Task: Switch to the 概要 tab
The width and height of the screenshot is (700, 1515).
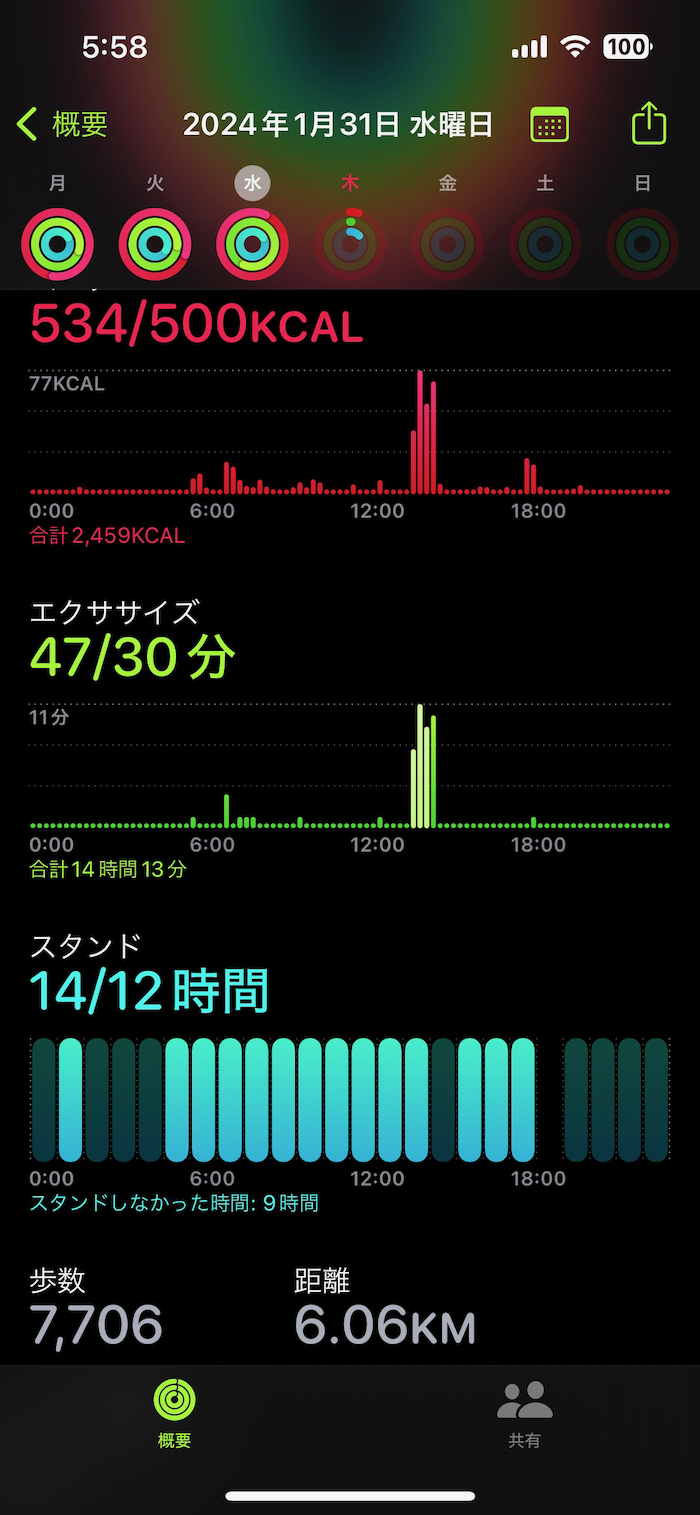Action: point(174,1412)
